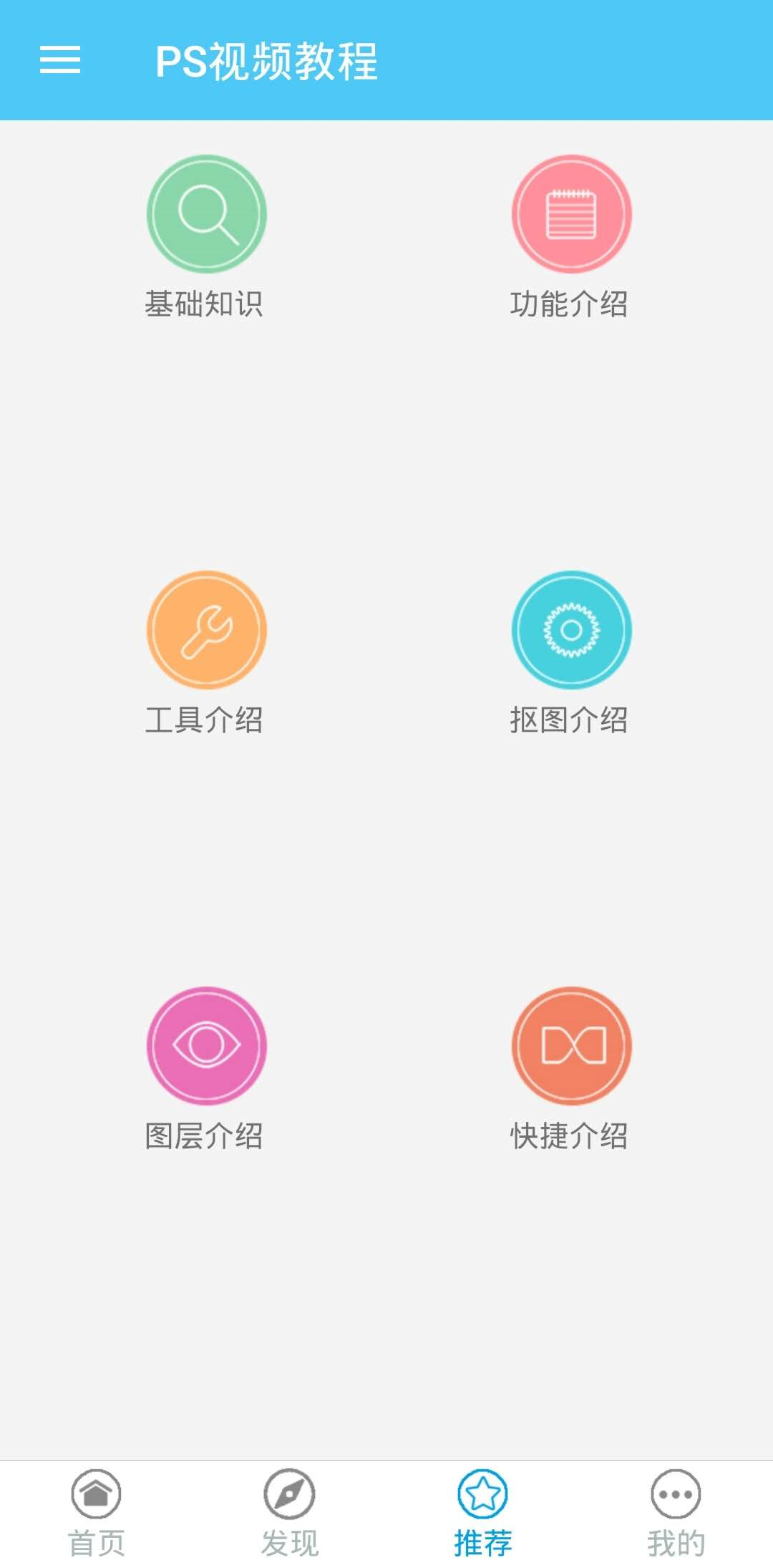Open the hamburger drawer menu

(60, 60)
